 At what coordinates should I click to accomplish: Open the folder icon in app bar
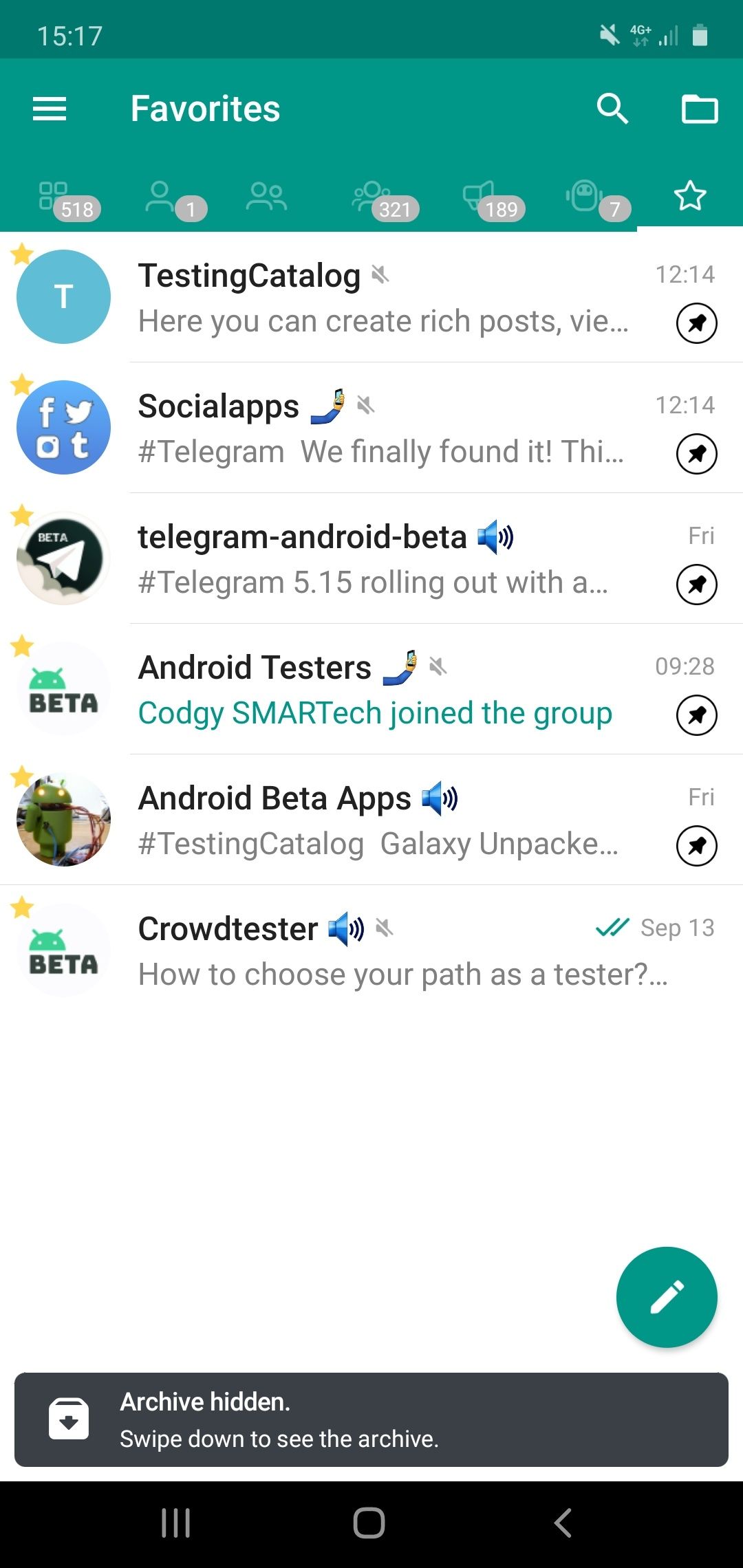tap(700, 109)
